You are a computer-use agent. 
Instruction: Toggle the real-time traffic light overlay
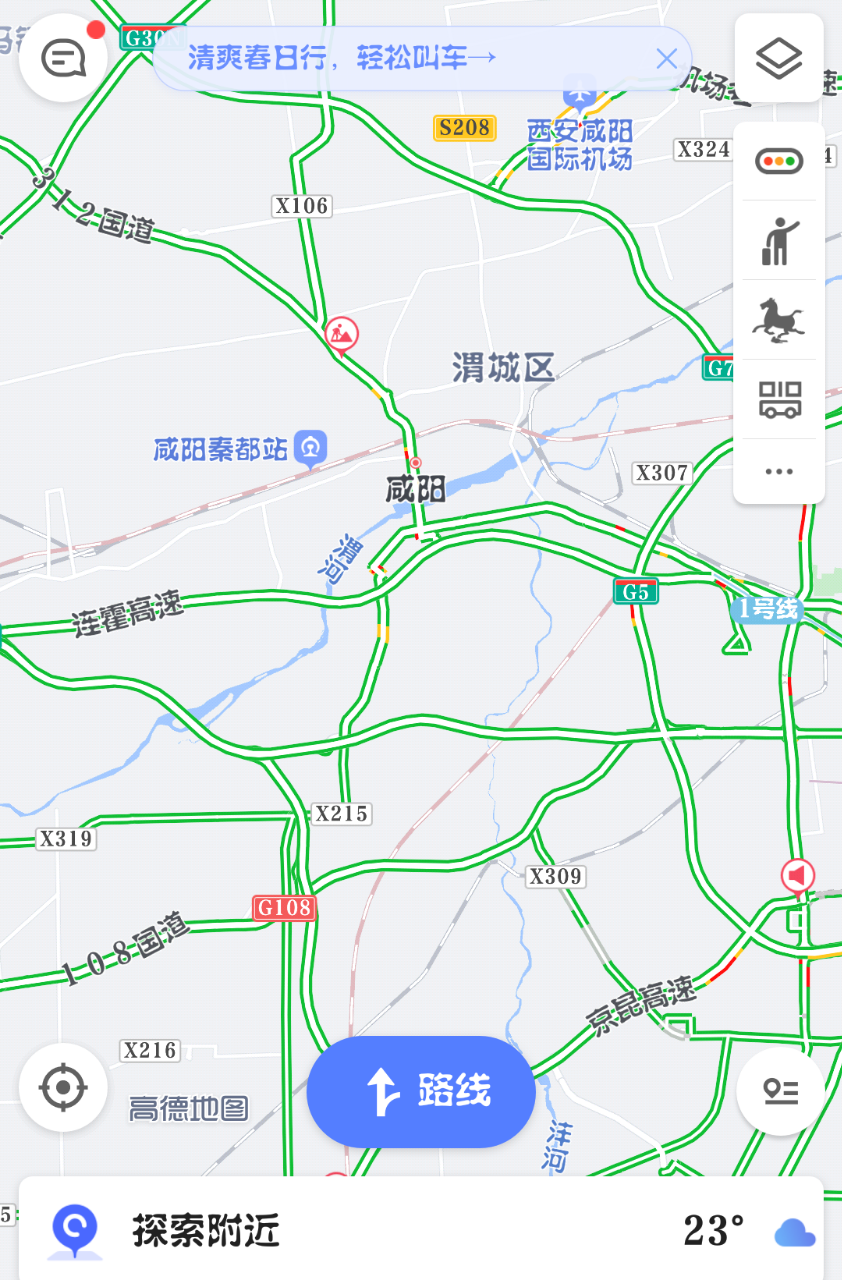click(x=779, y=160)
